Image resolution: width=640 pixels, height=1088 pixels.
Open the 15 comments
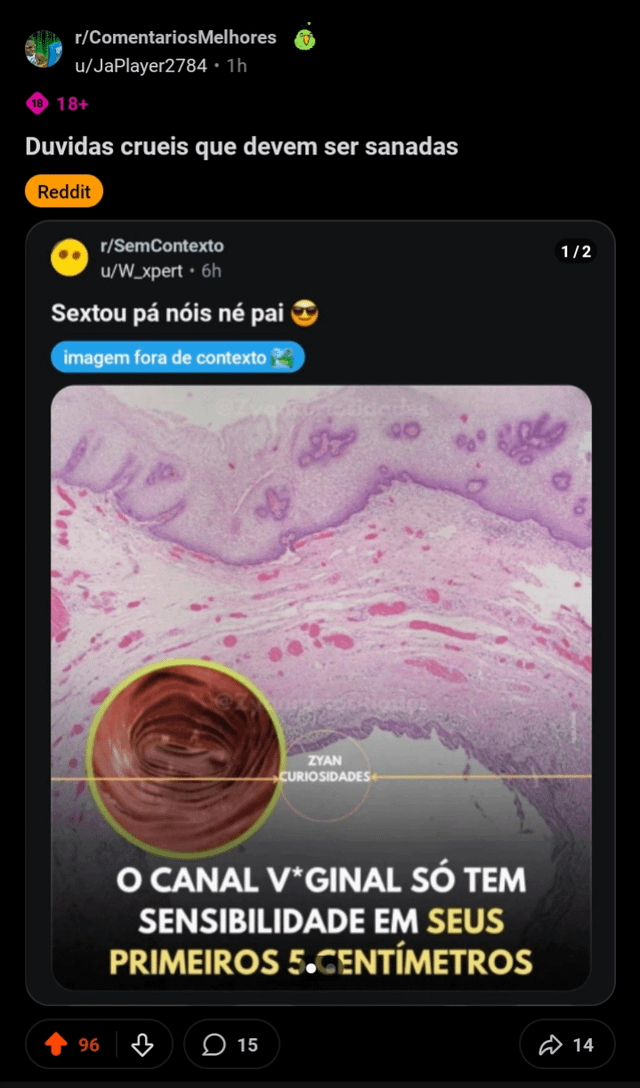tap(231, 1045)
